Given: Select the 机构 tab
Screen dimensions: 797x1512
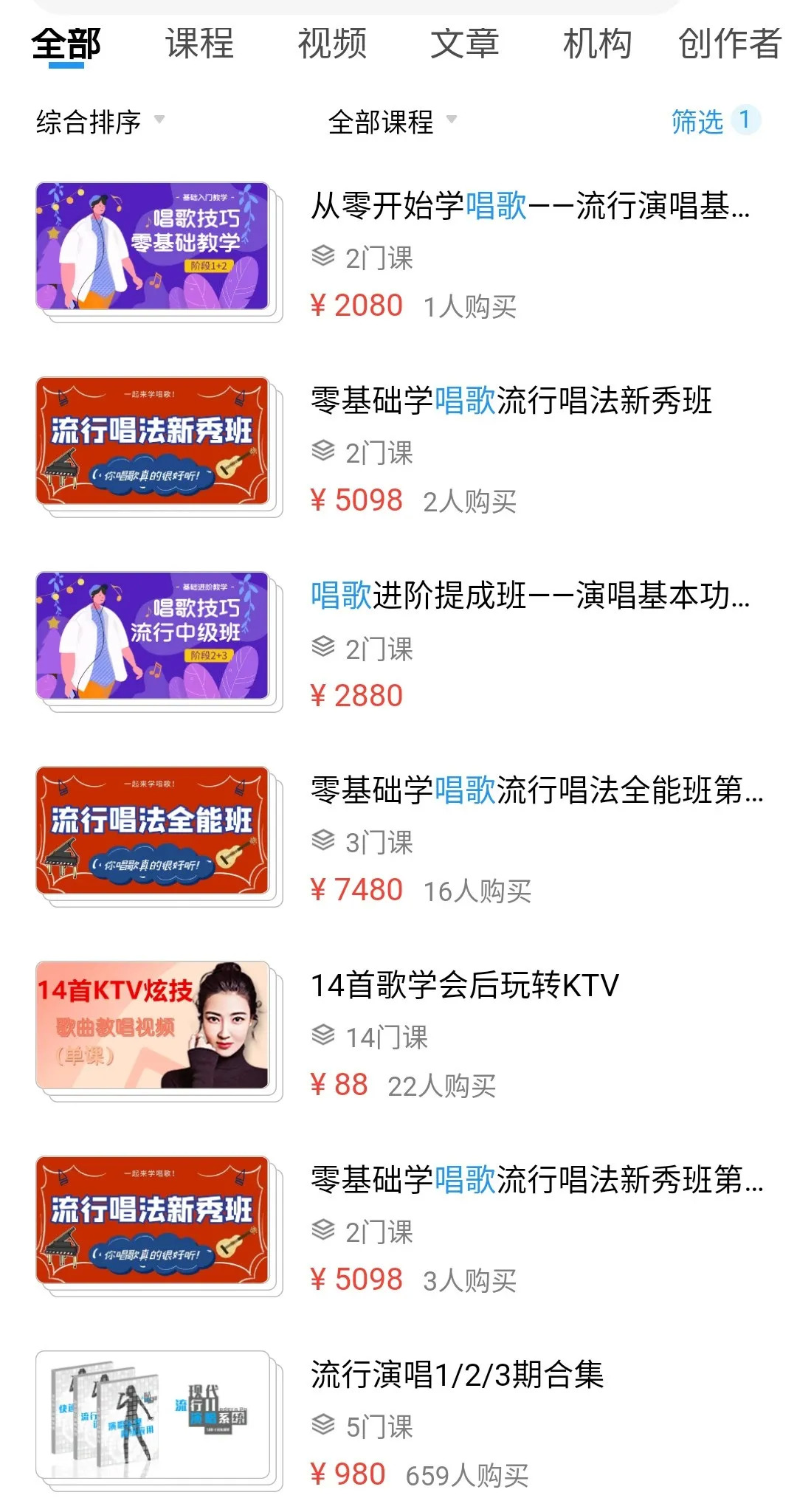Looking at the screenshot, I should (x=596, y=44).
